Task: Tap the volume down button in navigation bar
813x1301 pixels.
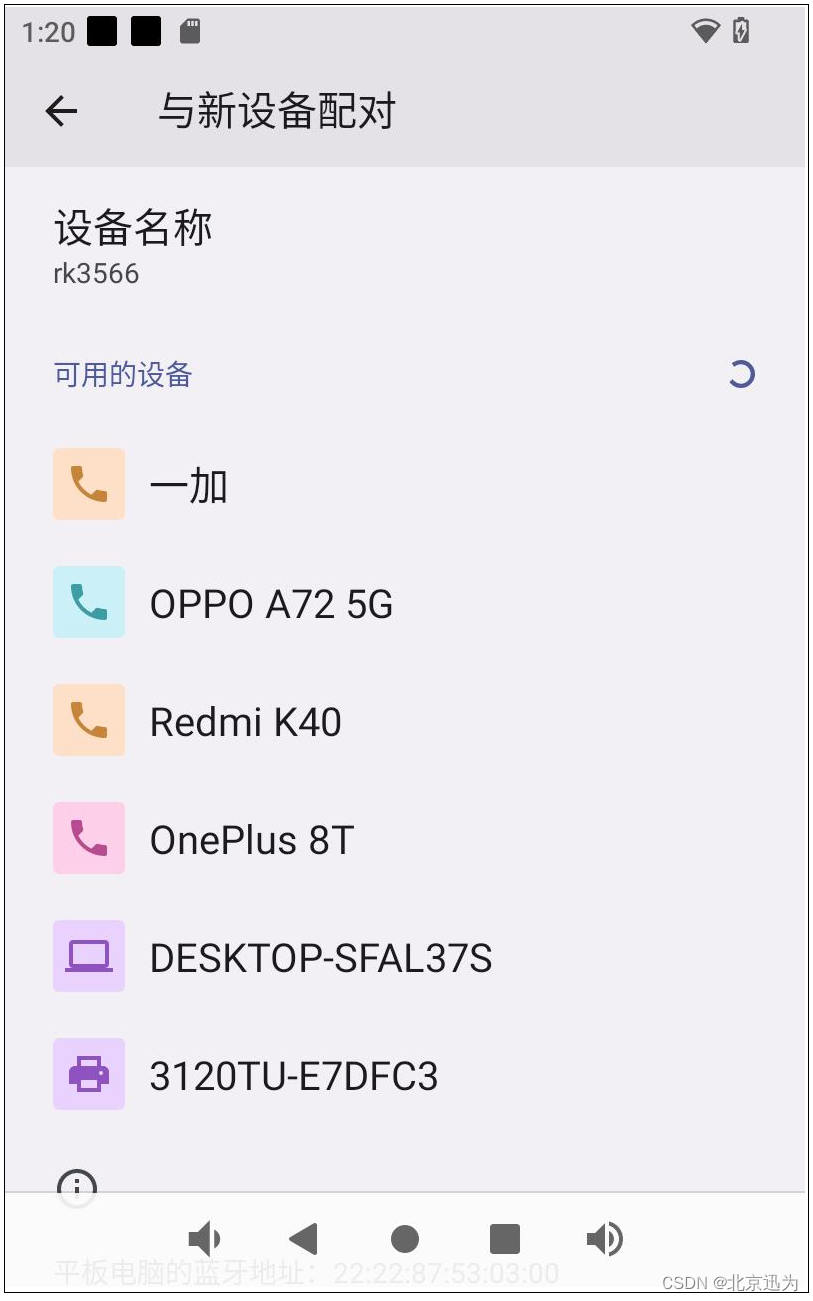Action: [205, 1239]
